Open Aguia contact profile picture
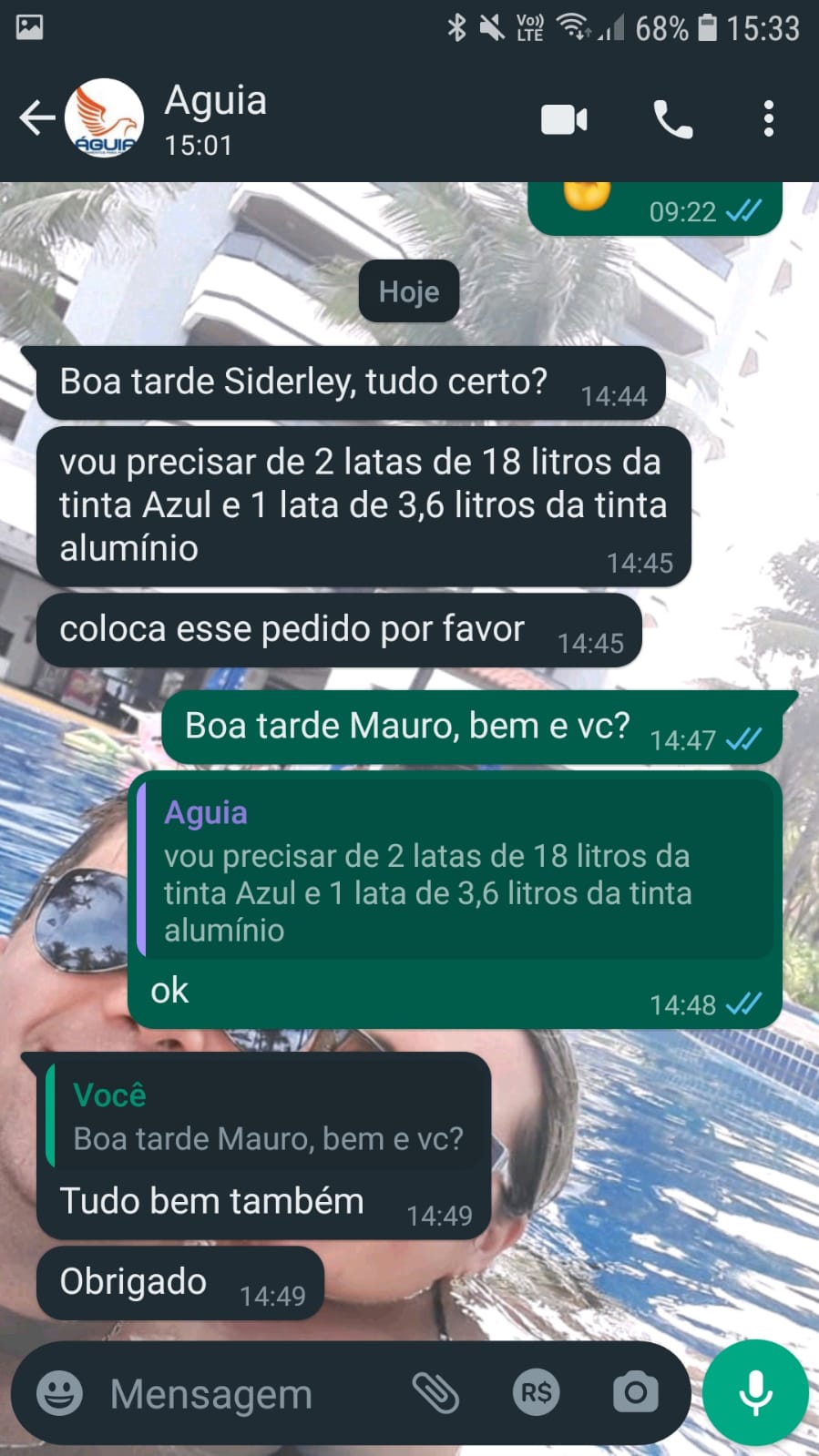 pos(105,118)
